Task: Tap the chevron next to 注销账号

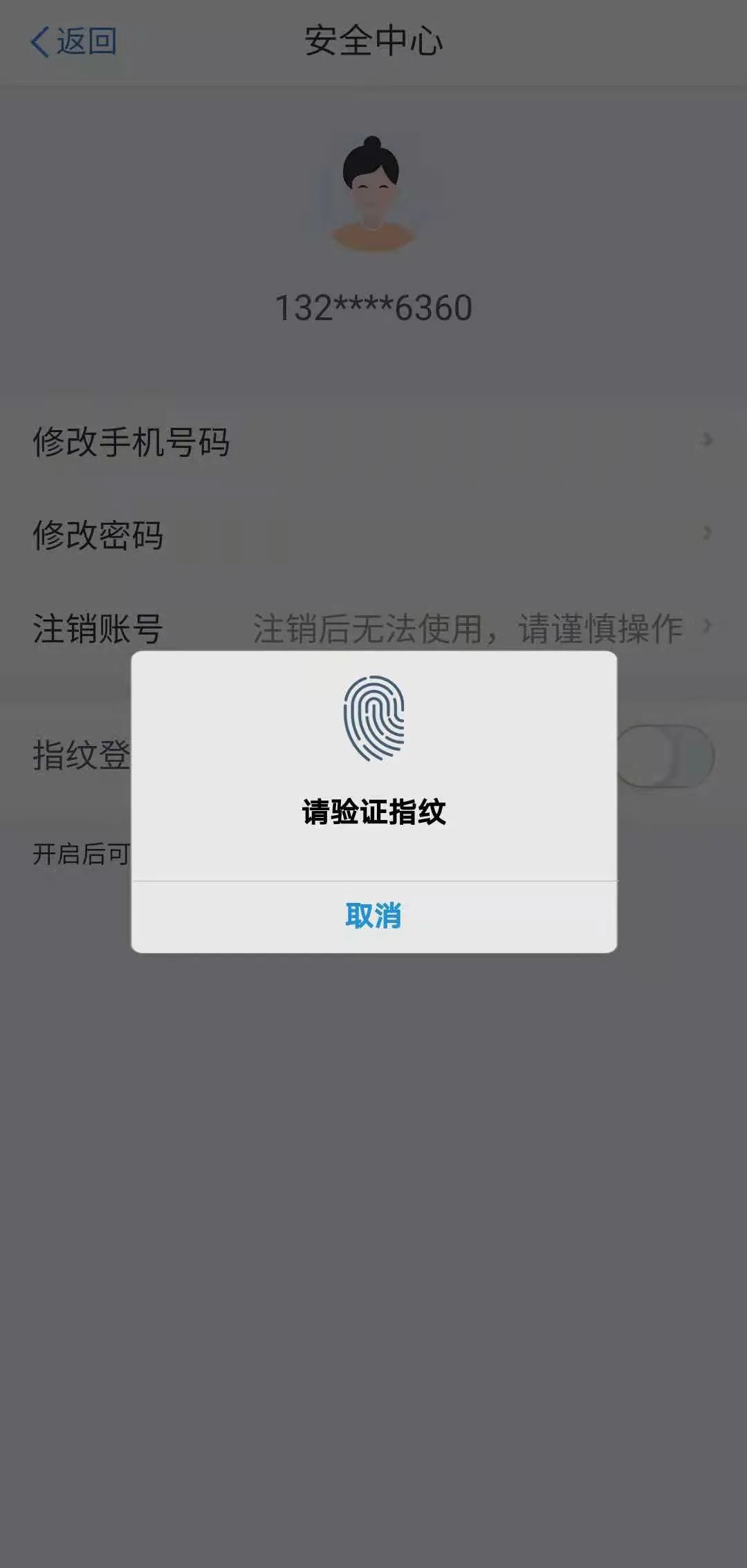Action: (707, 626)
